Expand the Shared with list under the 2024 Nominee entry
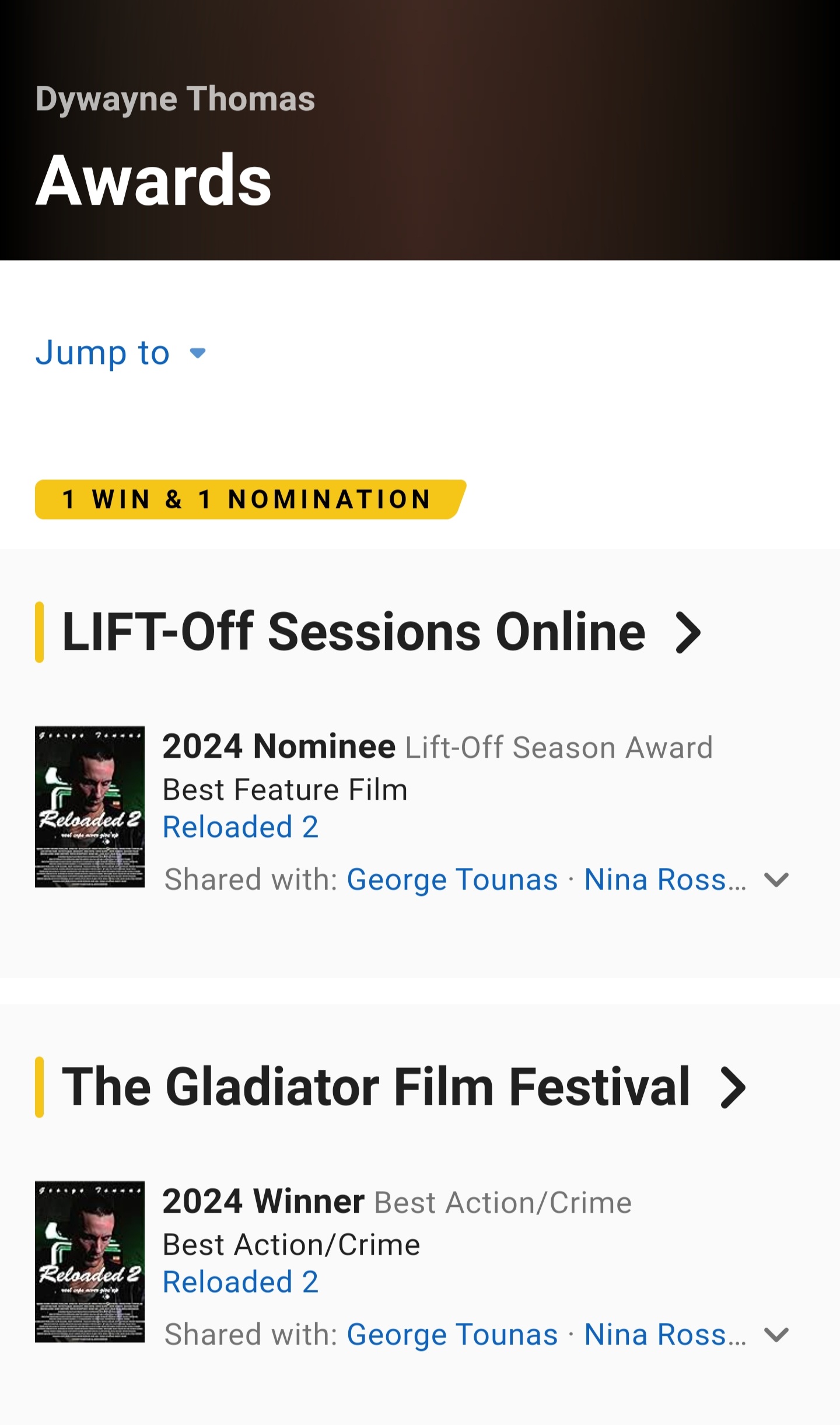Image resolution: width=840 pixels, height=1425 pixels. 776,880
